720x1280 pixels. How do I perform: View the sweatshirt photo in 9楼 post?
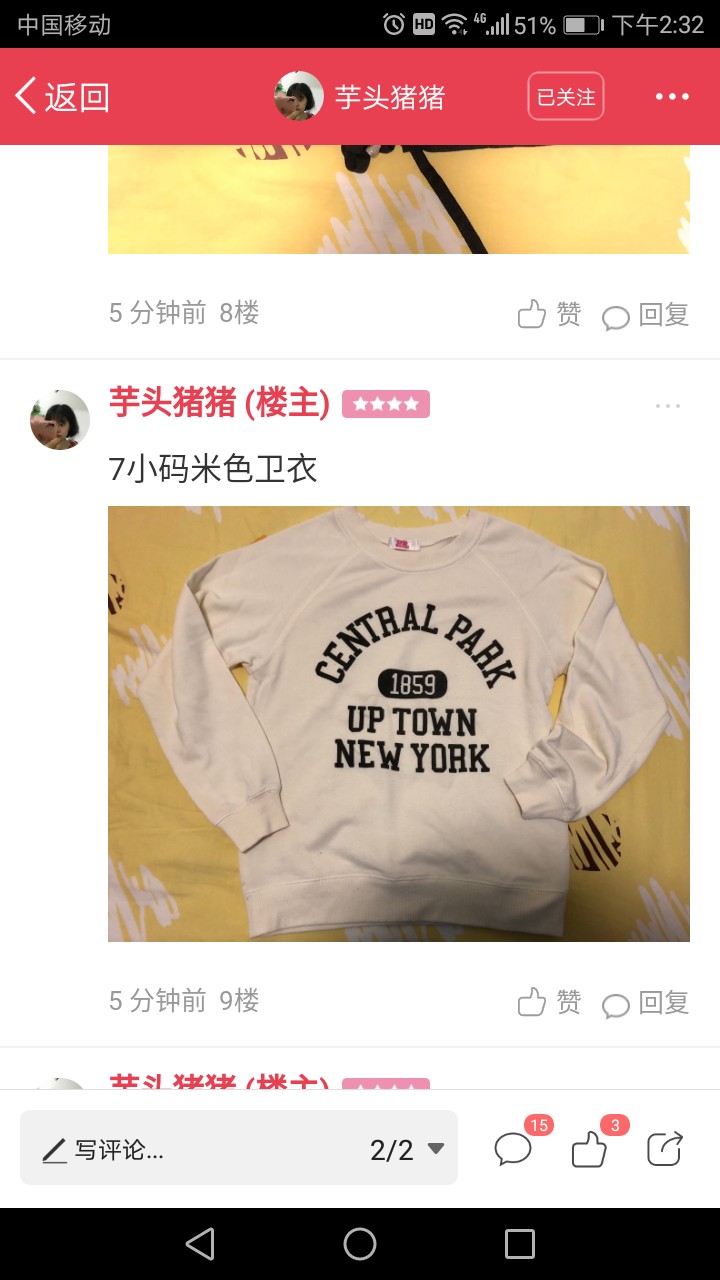[x=399, y=724]
